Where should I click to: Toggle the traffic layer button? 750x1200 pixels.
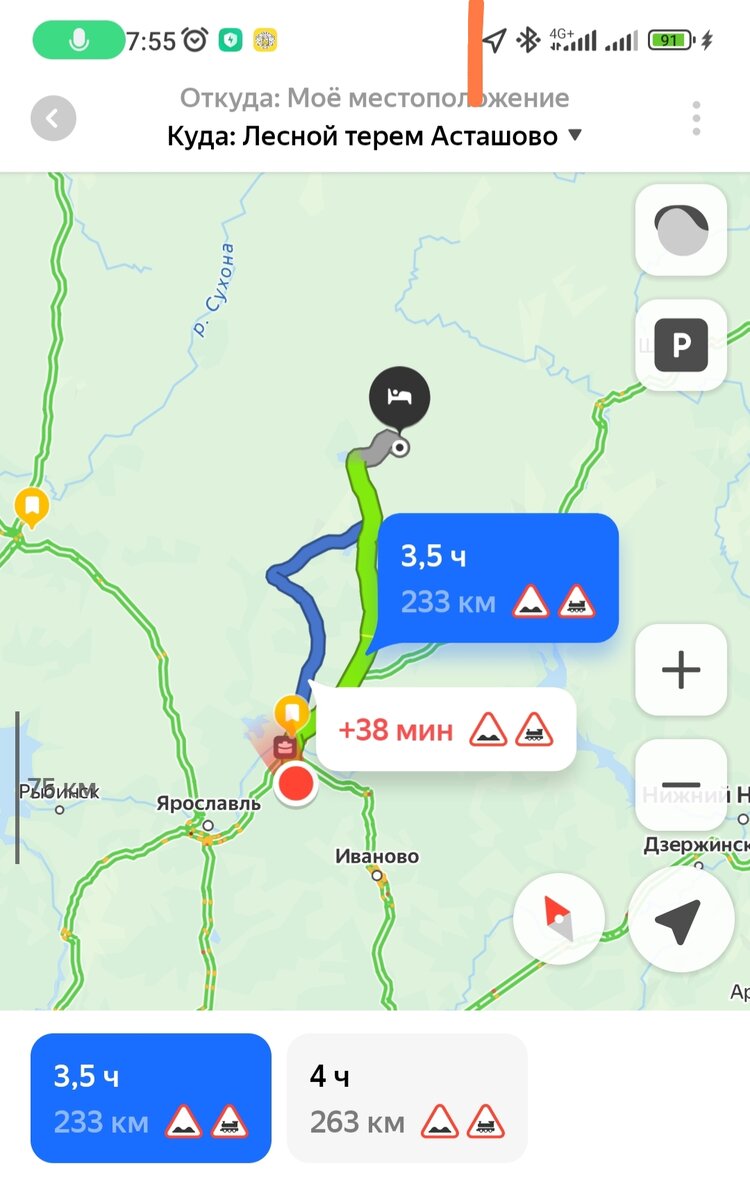pyautogui.click(x=681, y=230)
